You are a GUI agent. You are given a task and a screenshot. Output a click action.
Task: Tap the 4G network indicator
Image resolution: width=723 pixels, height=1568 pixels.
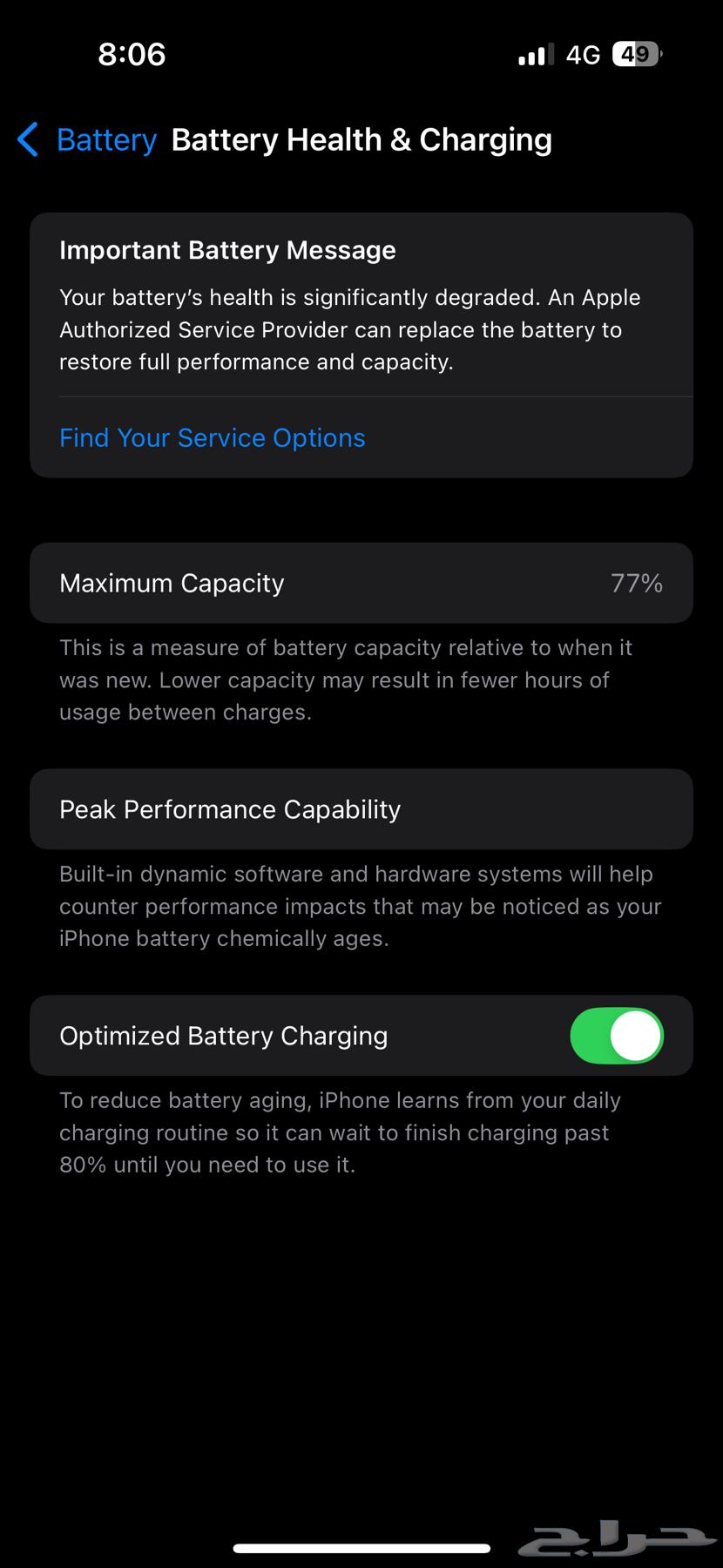click(x=582, y=54)
